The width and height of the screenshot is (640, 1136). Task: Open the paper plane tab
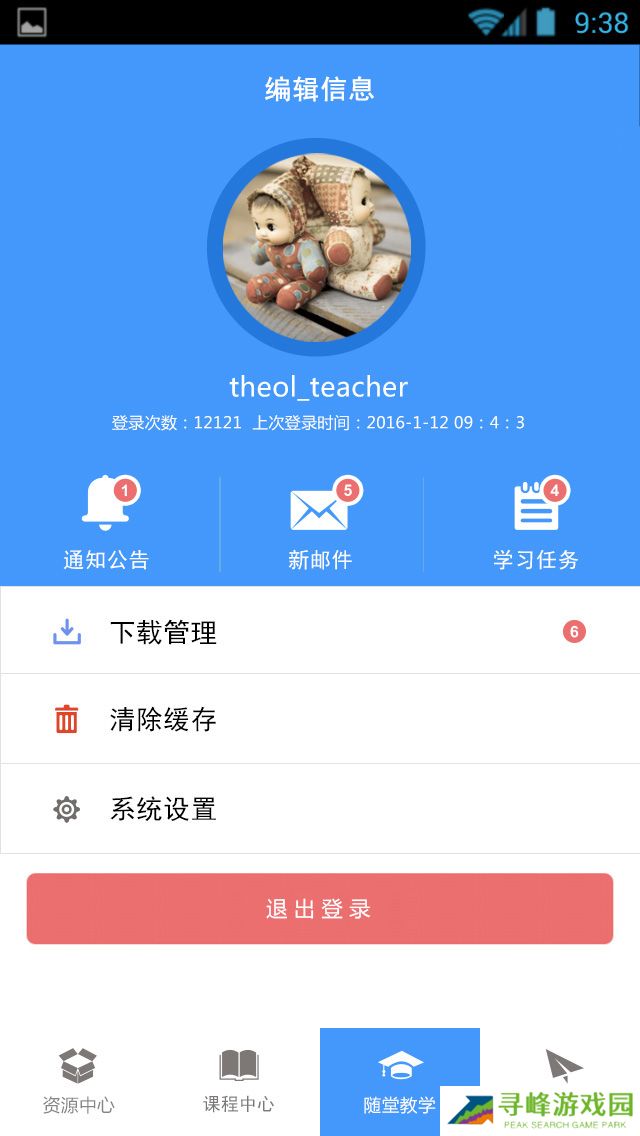point(563,1064)
